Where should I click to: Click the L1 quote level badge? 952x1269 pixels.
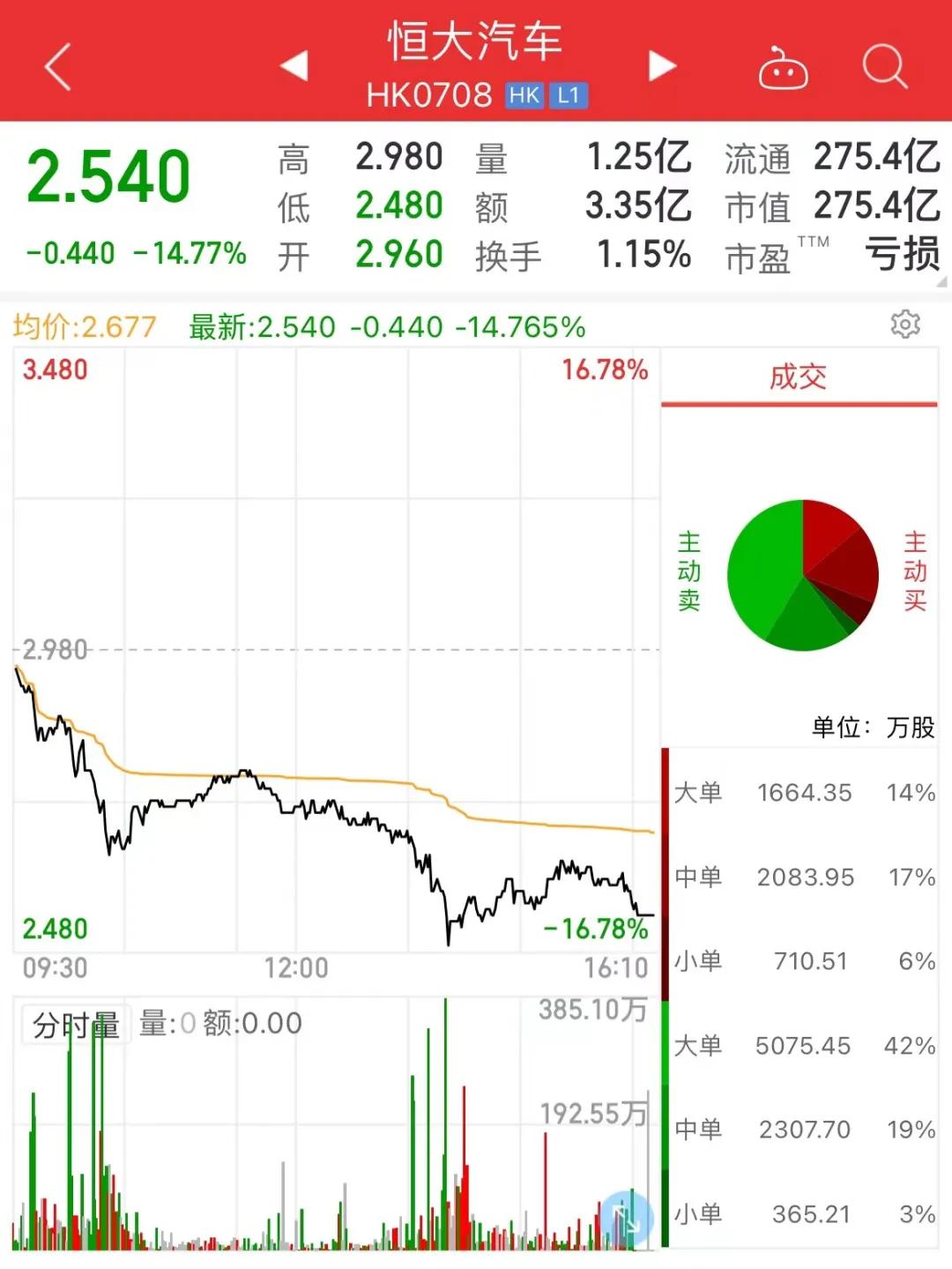coord(569,94)
